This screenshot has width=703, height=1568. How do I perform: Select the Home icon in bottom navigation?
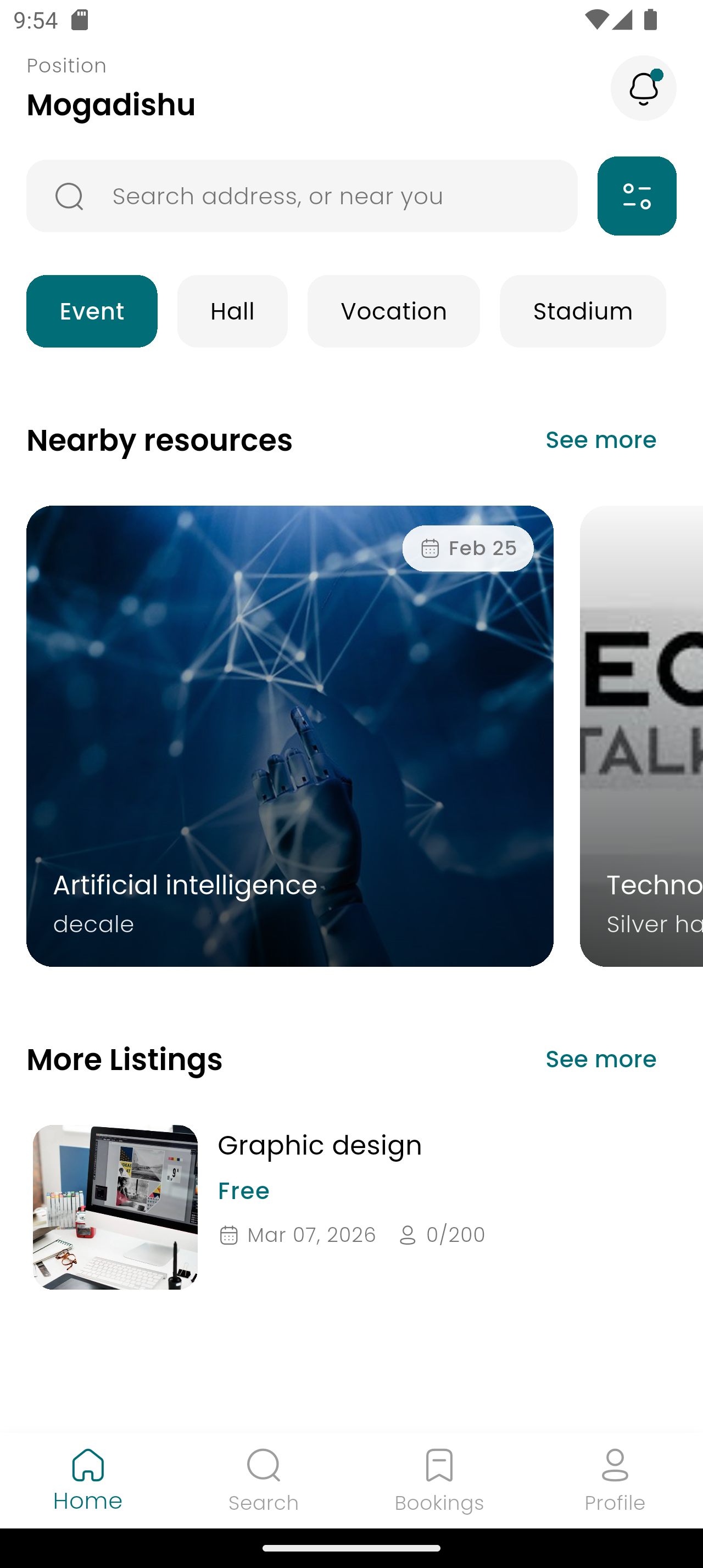coord(88,1469)
